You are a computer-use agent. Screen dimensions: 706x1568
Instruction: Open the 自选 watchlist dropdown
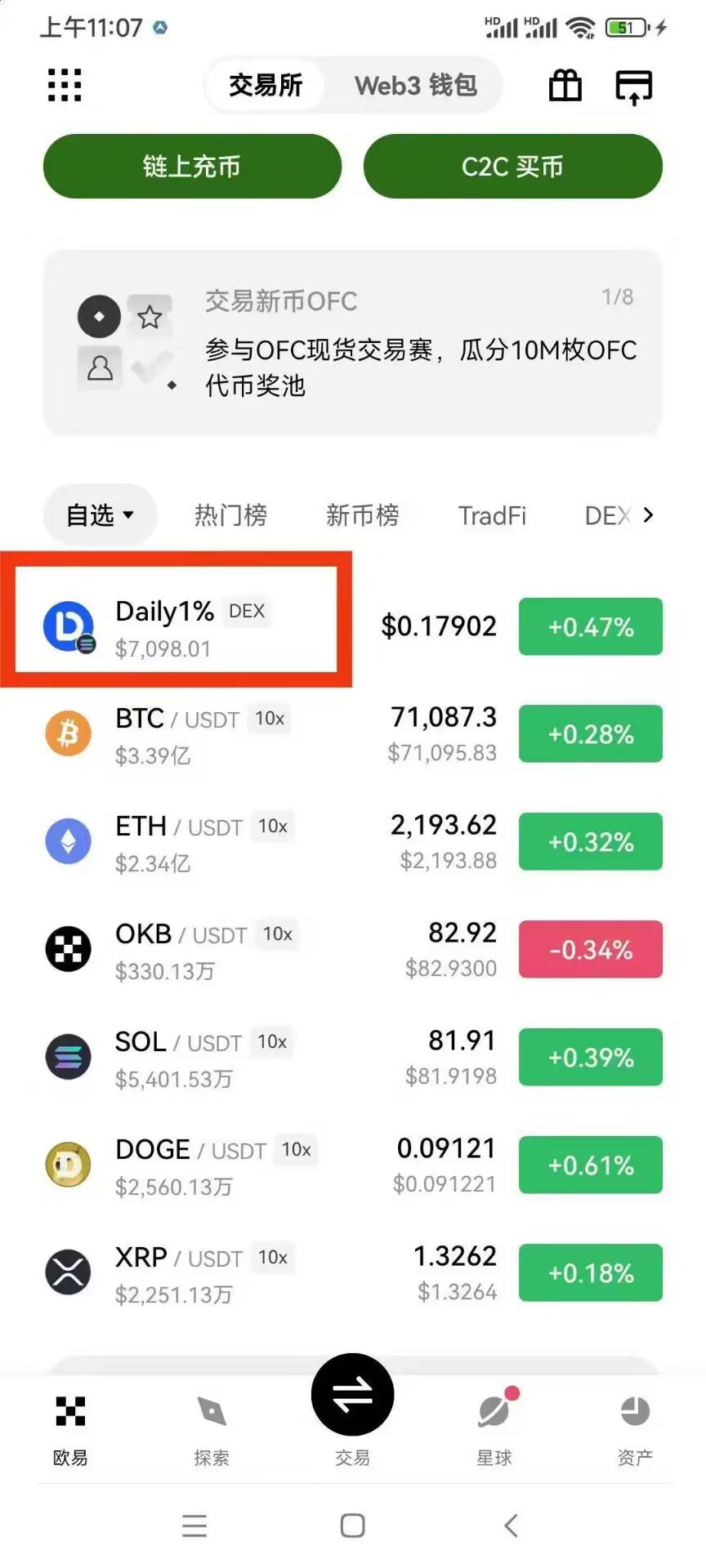99,514
